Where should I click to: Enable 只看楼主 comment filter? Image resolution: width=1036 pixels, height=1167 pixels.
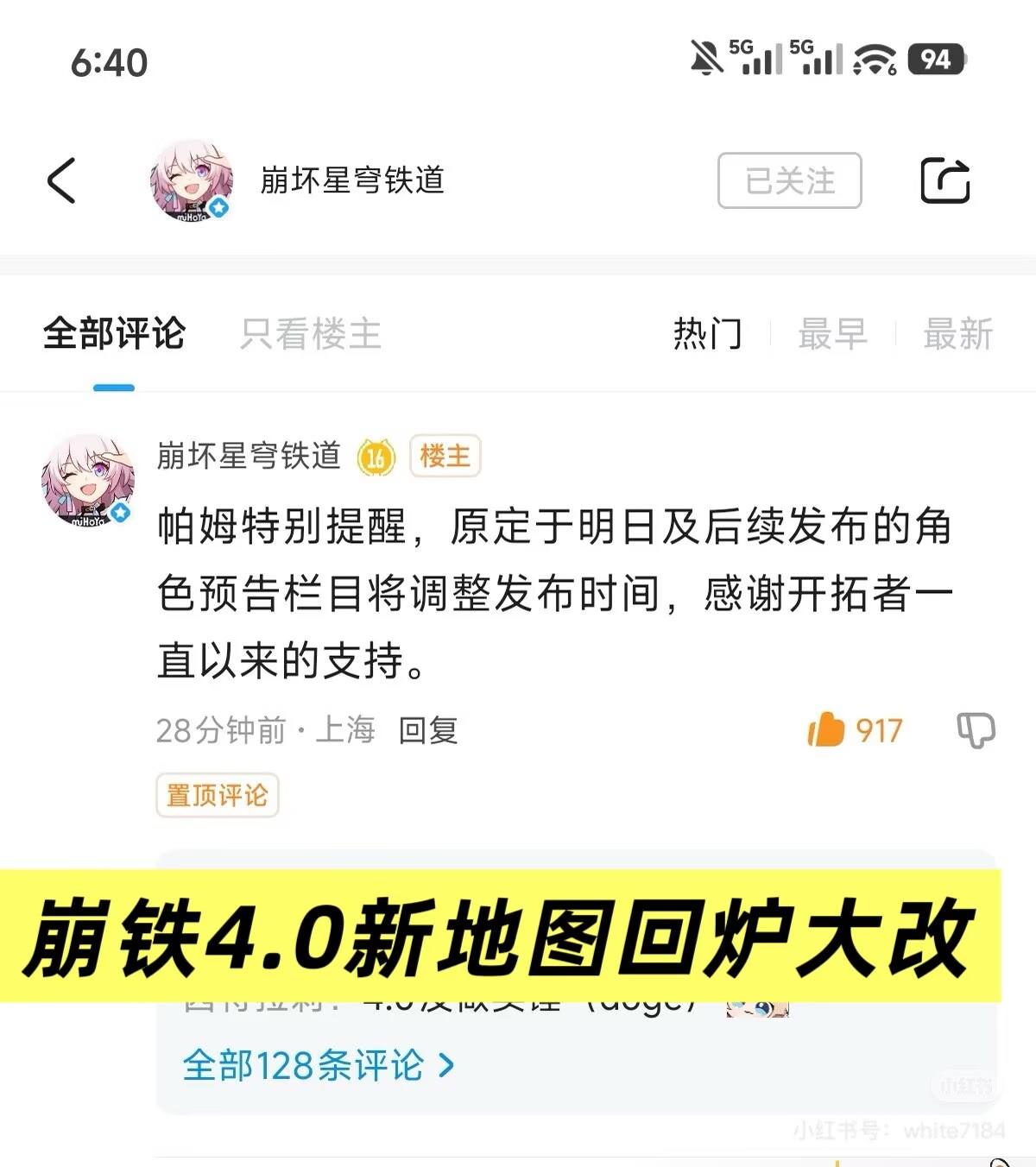point(311,336)
